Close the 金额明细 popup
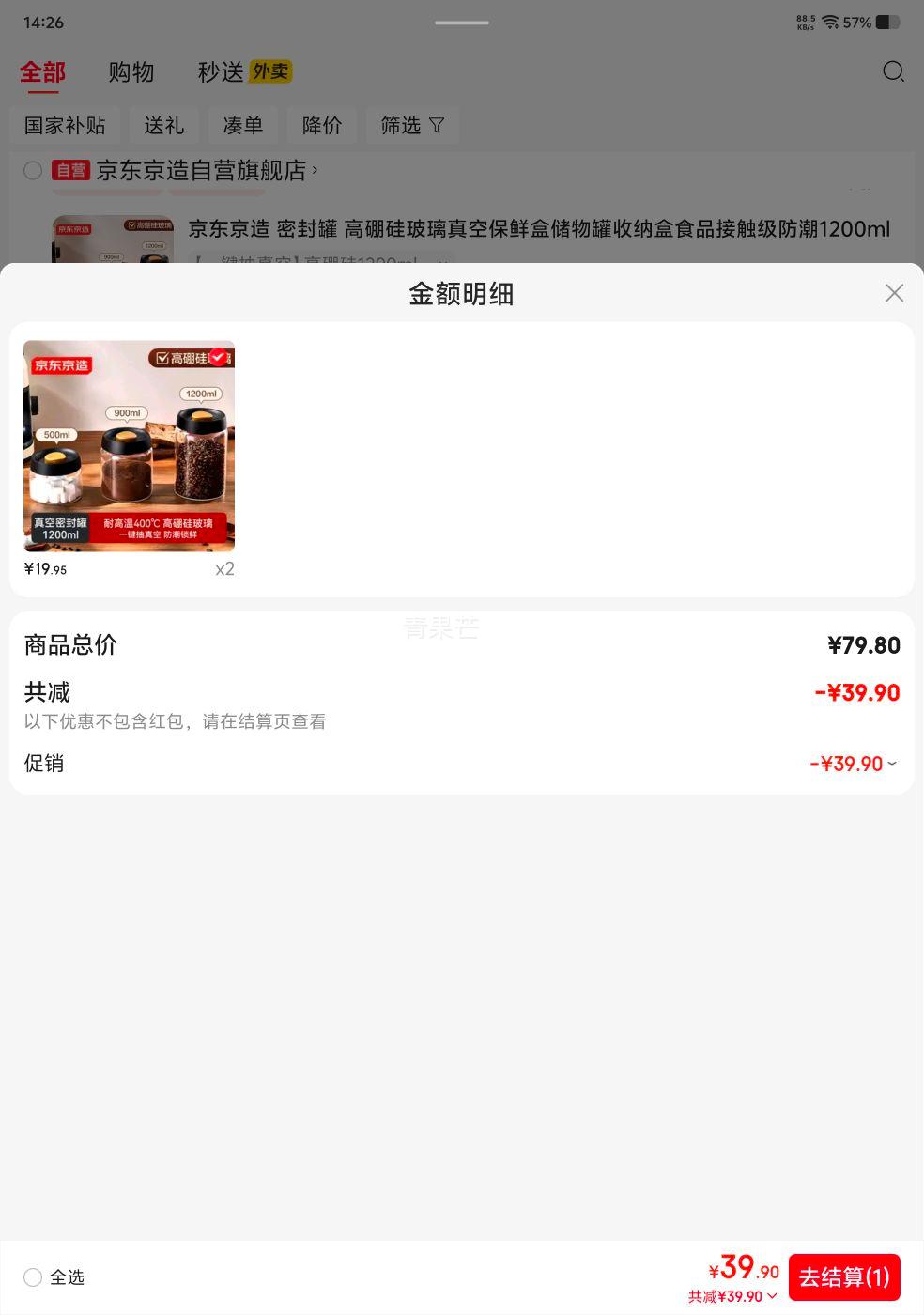Image resolution: width=924 pixels, height=1315 pixels. (893, 292)
